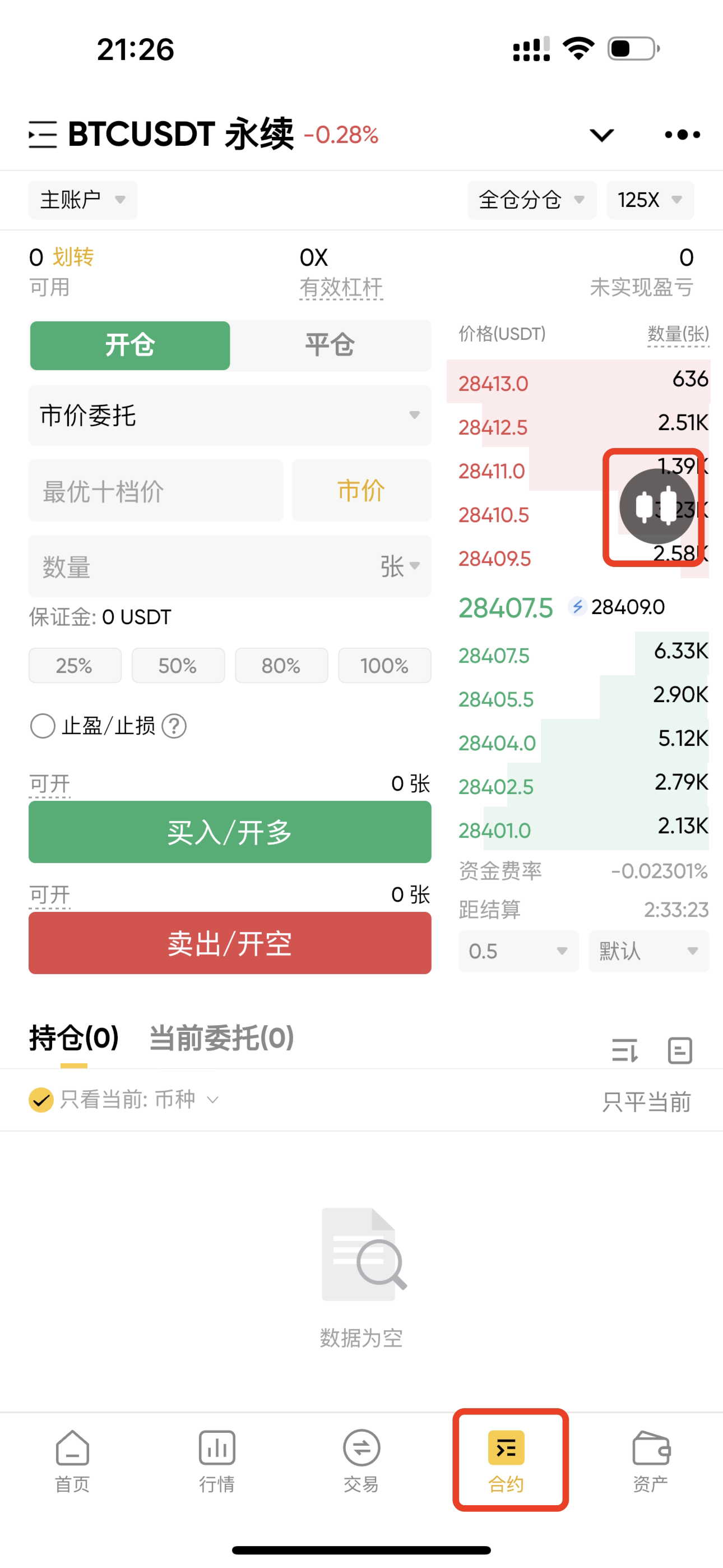The width and height of the screenshot is (723, 1568).
Task: Open the contract list drawer icon
Action: (43, 135)
